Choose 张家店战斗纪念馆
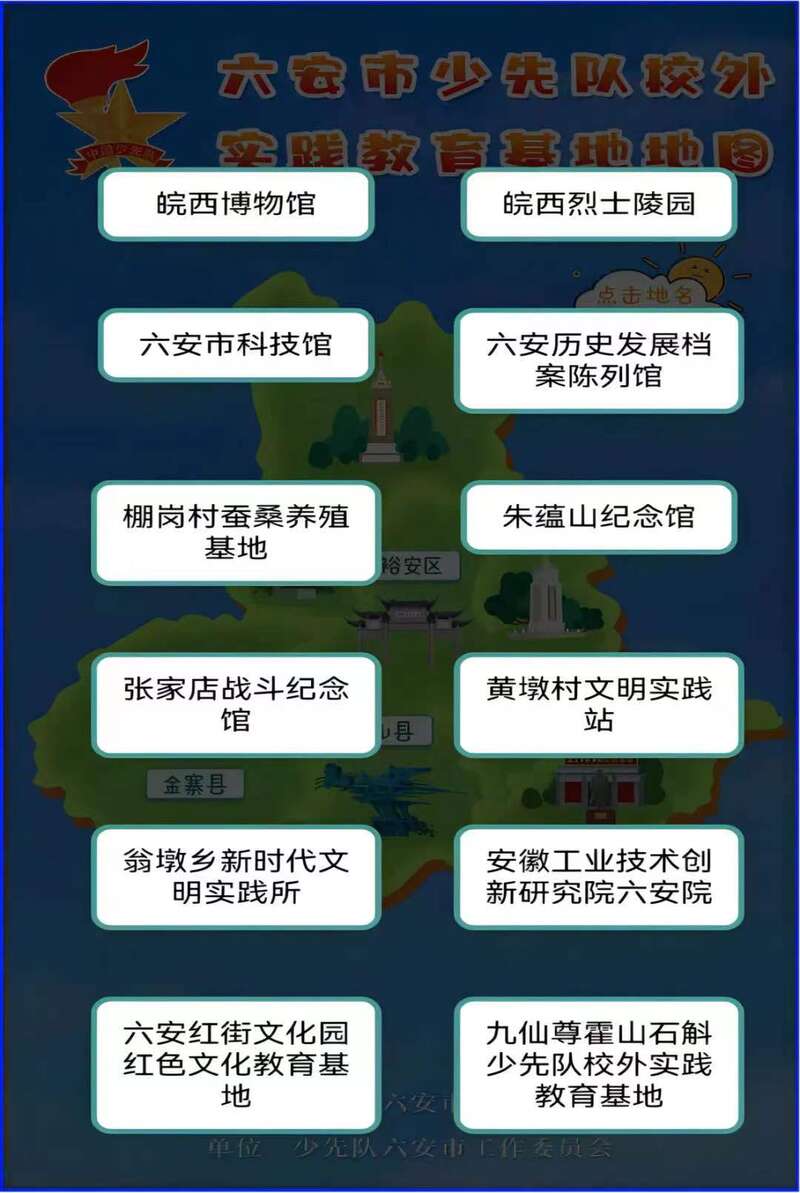 (236, 704)
